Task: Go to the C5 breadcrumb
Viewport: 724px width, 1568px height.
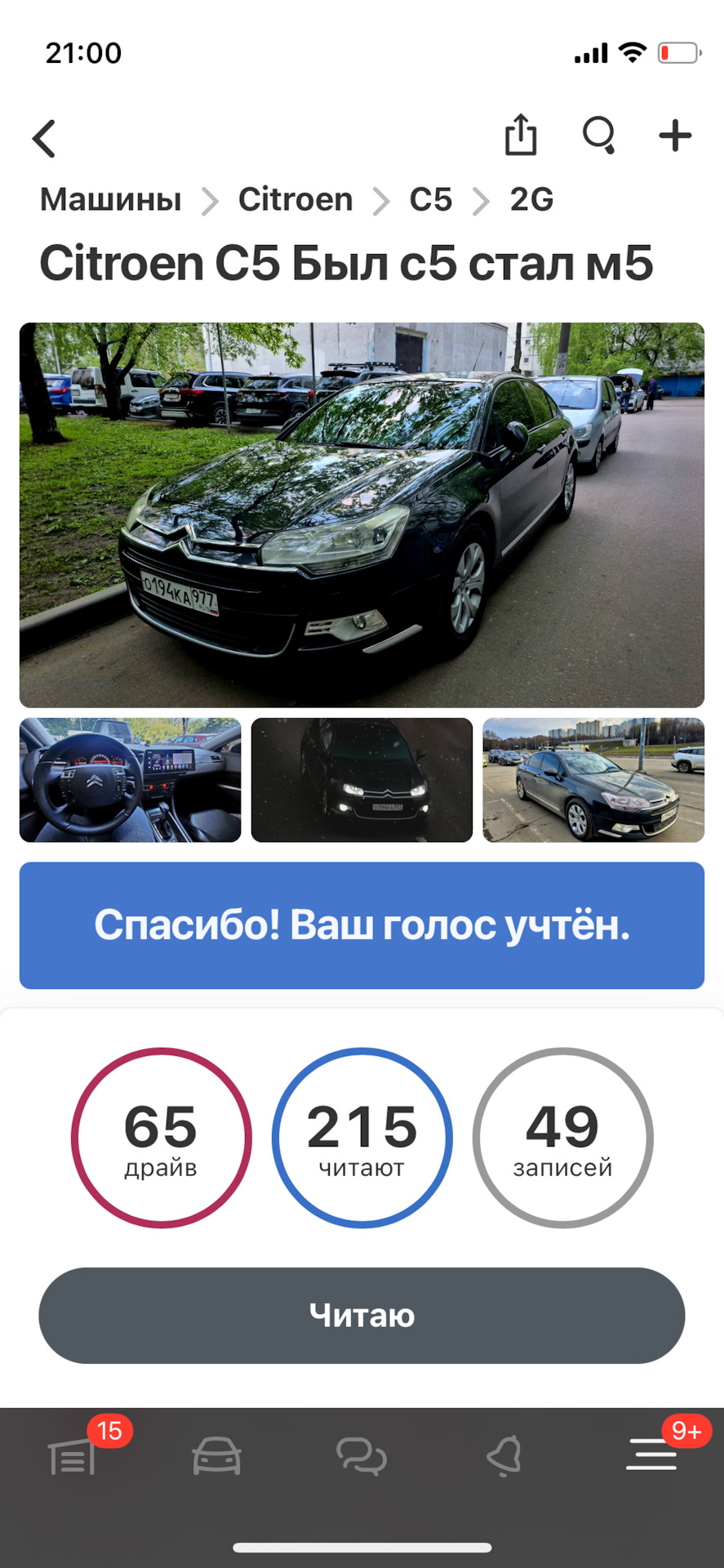Action: (x=431, y=199)
